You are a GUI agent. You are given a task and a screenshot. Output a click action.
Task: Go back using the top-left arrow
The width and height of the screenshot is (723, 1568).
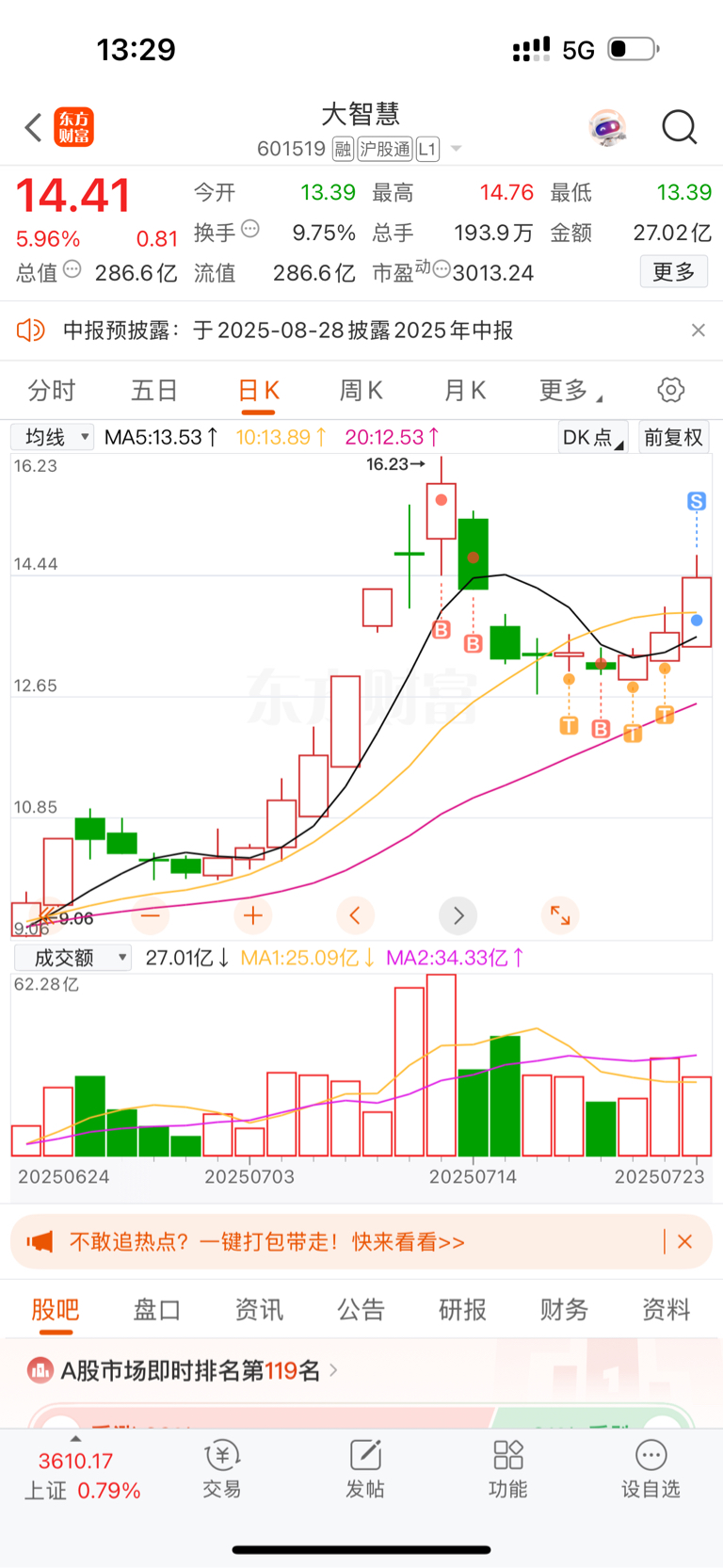pos(34,127)
